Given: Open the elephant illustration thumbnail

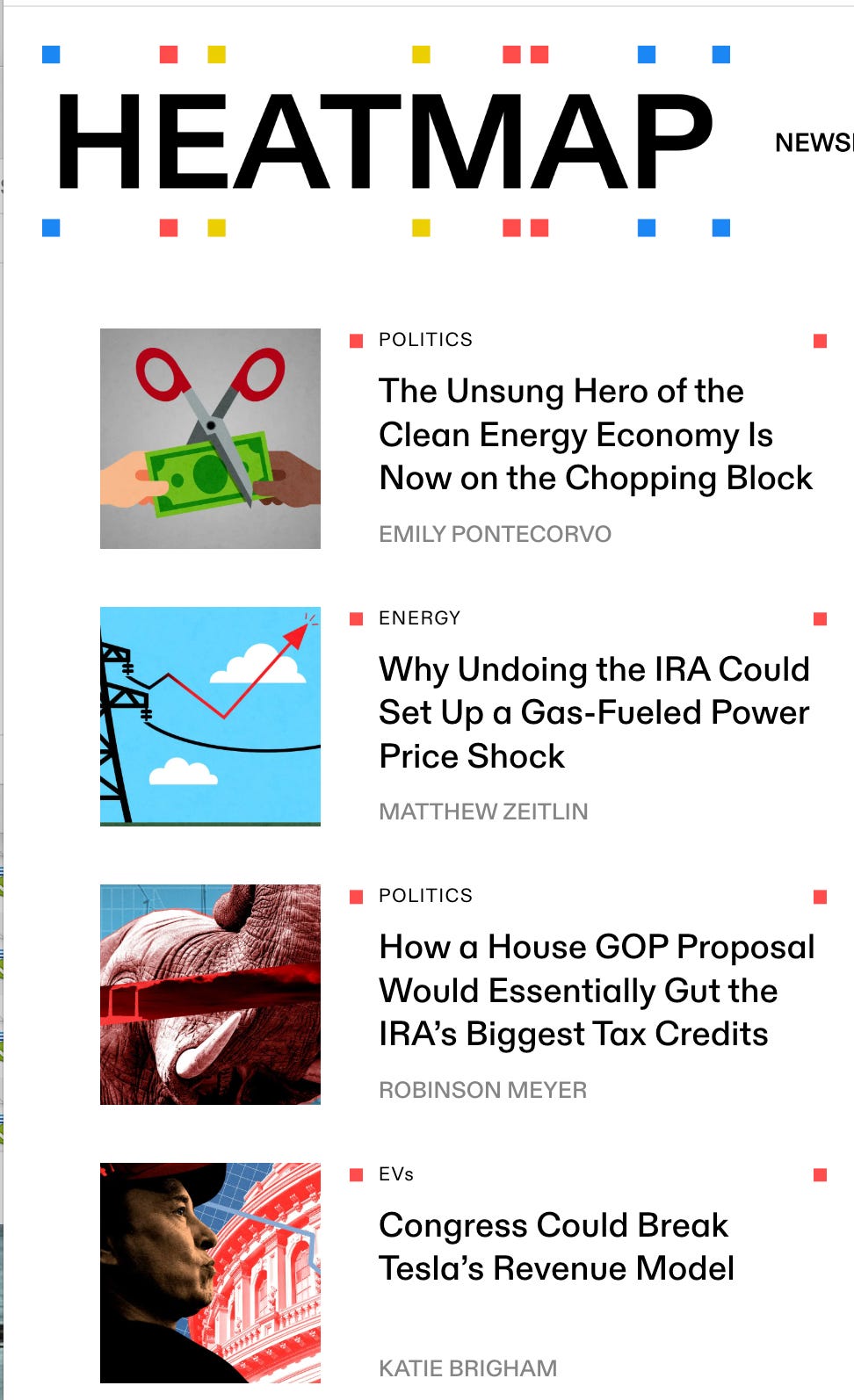Looking at the screenshot, I should coord(210,994).
